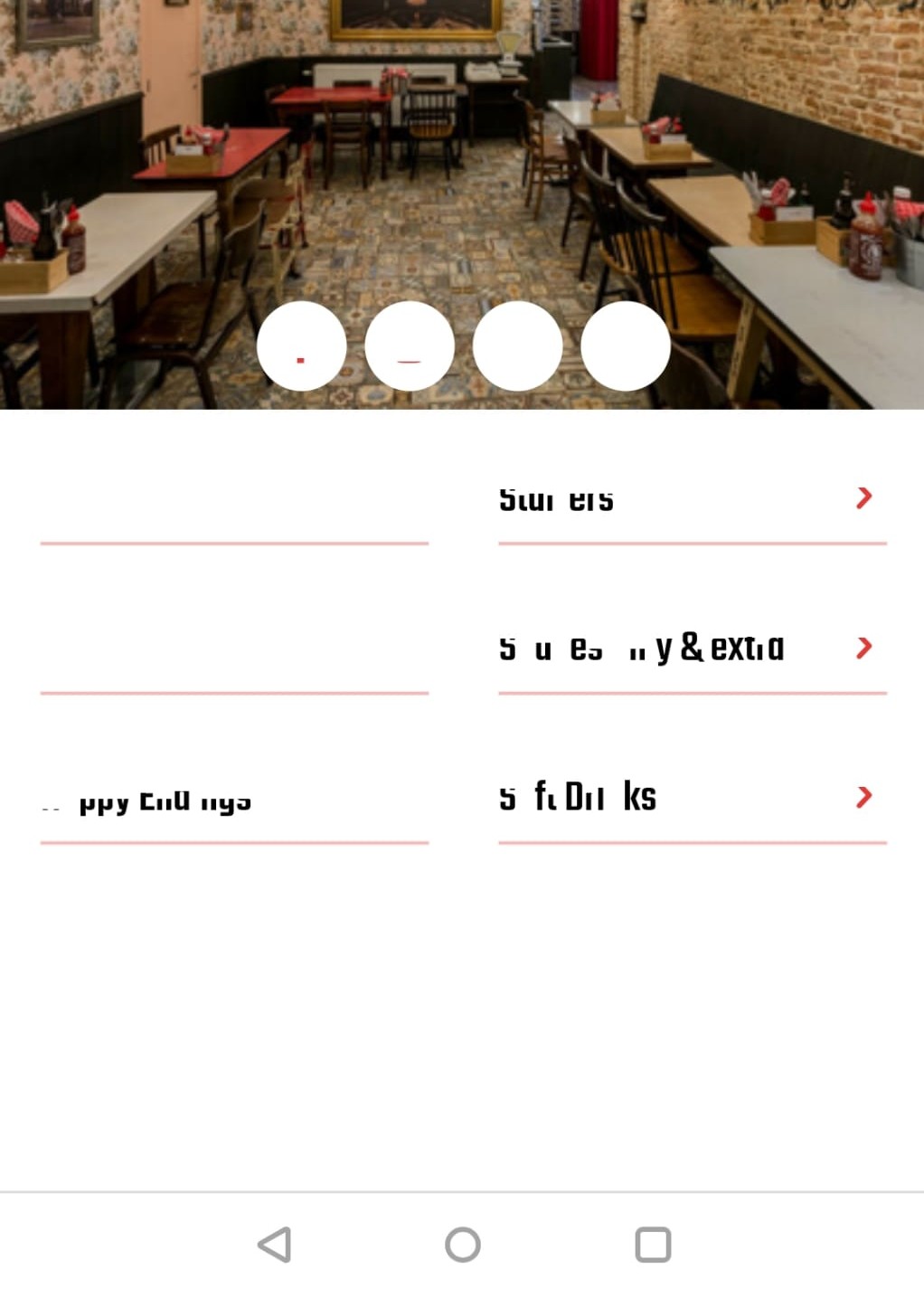This screenshot has width=924, height=1297.
Task: Tap the circular button showing a red square
Action: (303, 346)
